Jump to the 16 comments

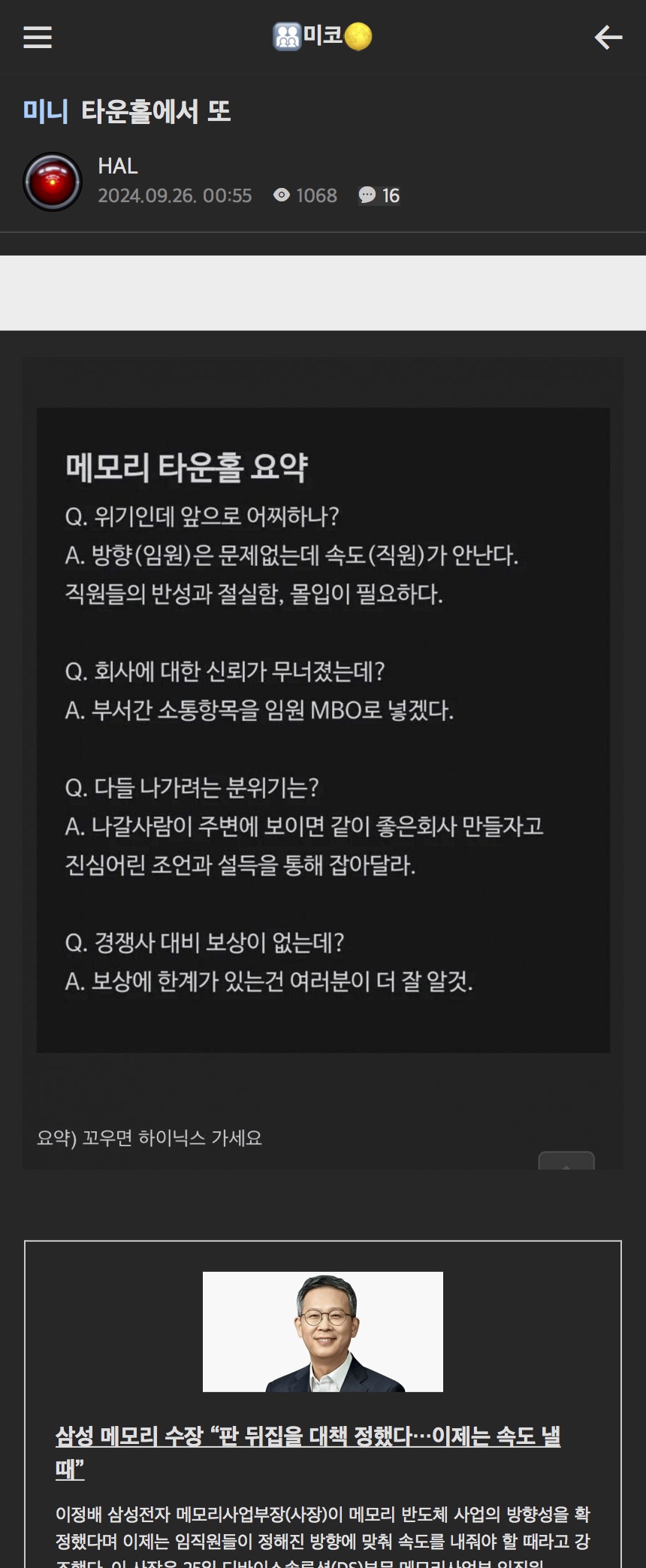tap(379, 195)
